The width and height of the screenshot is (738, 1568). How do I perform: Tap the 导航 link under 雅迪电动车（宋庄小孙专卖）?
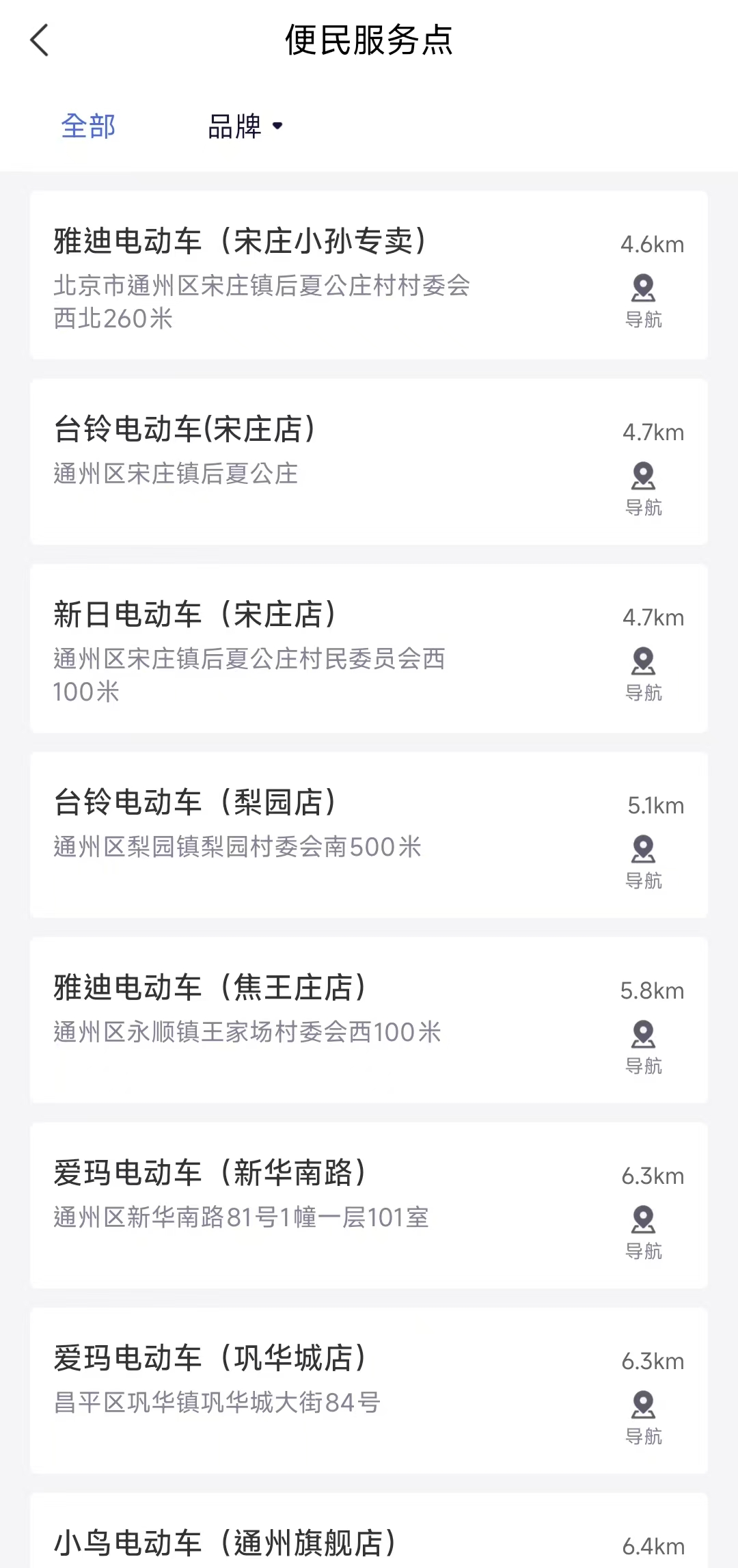point(642,319)
